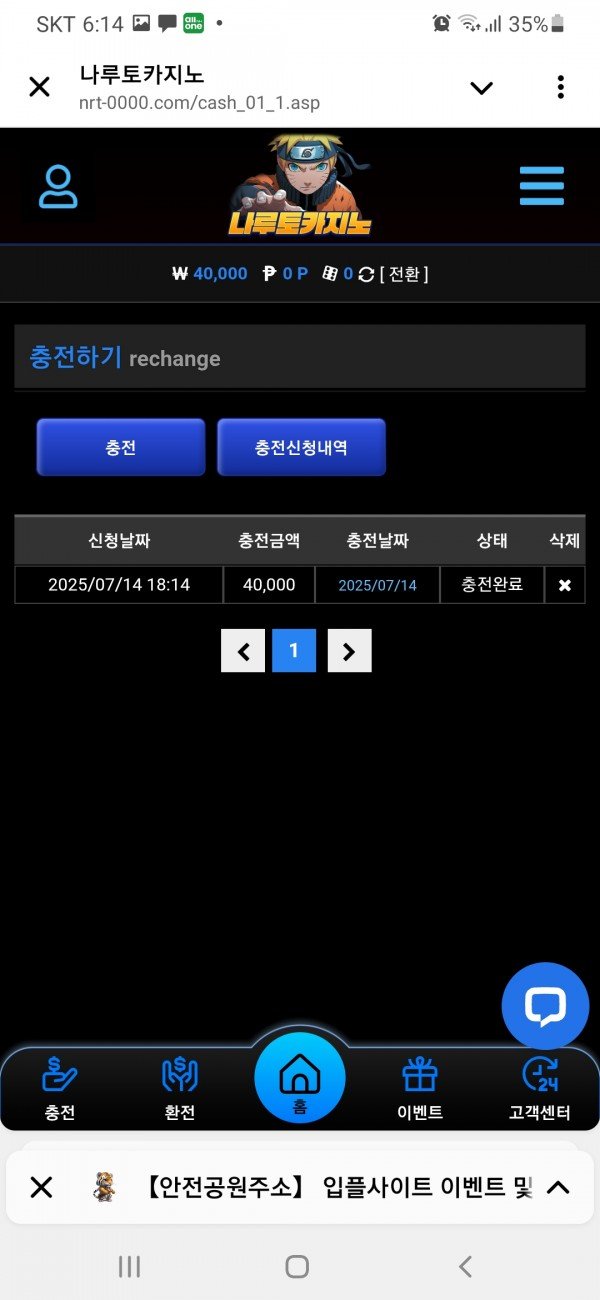This screenshot has height=1300, width=600.
Task: Open the live chat bubble
Action: point(545,1006)
